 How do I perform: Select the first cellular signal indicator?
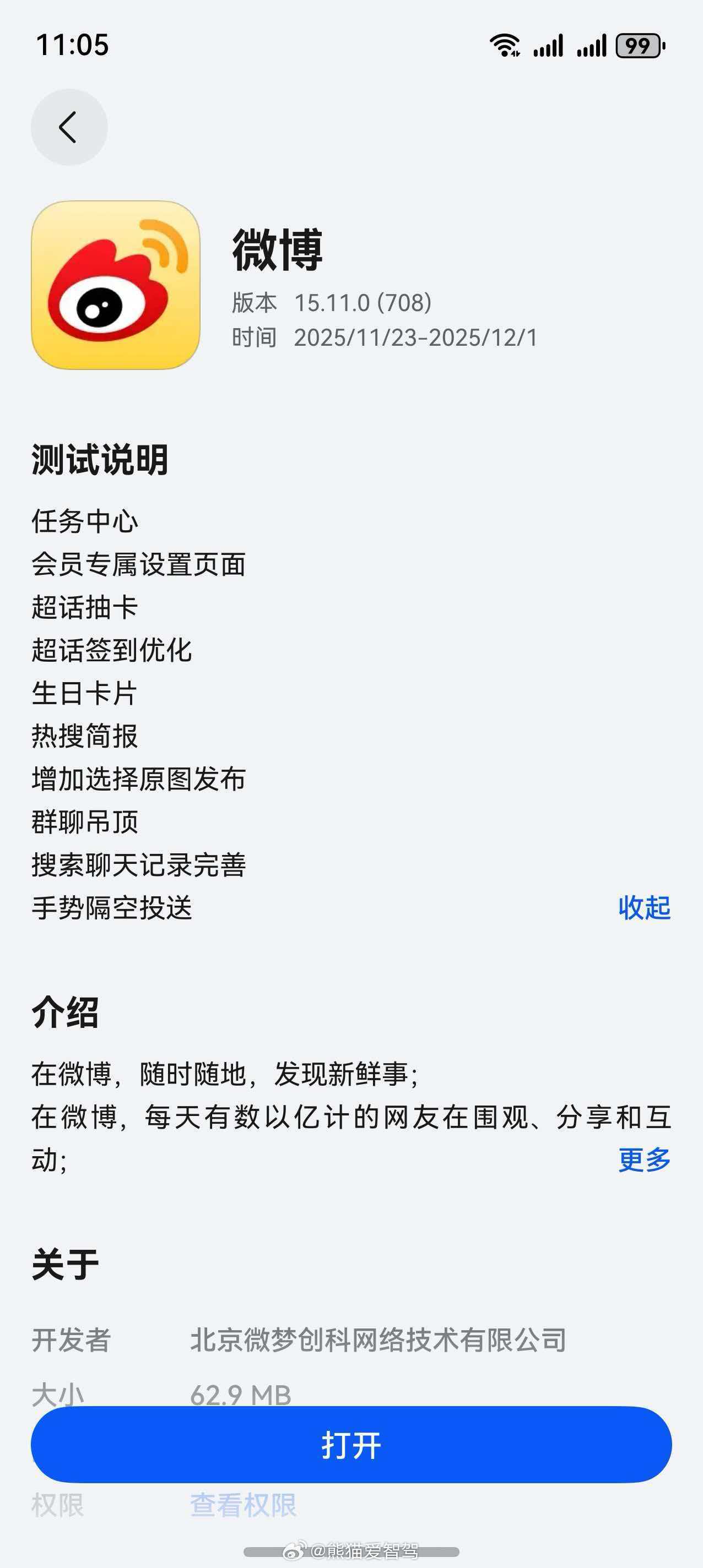(550, 44)
